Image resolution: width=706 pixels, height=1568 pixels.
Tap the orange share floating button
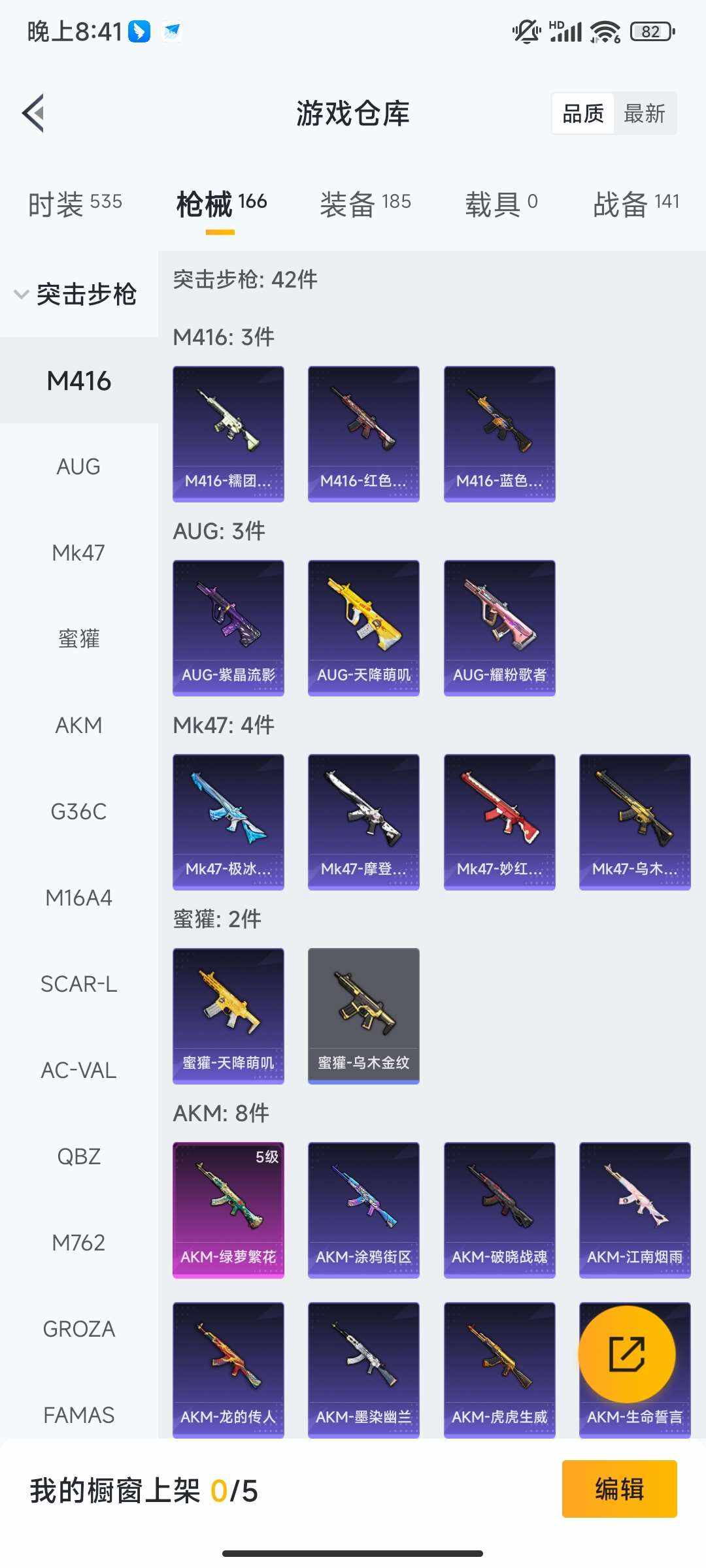[x=626, y=1354]
